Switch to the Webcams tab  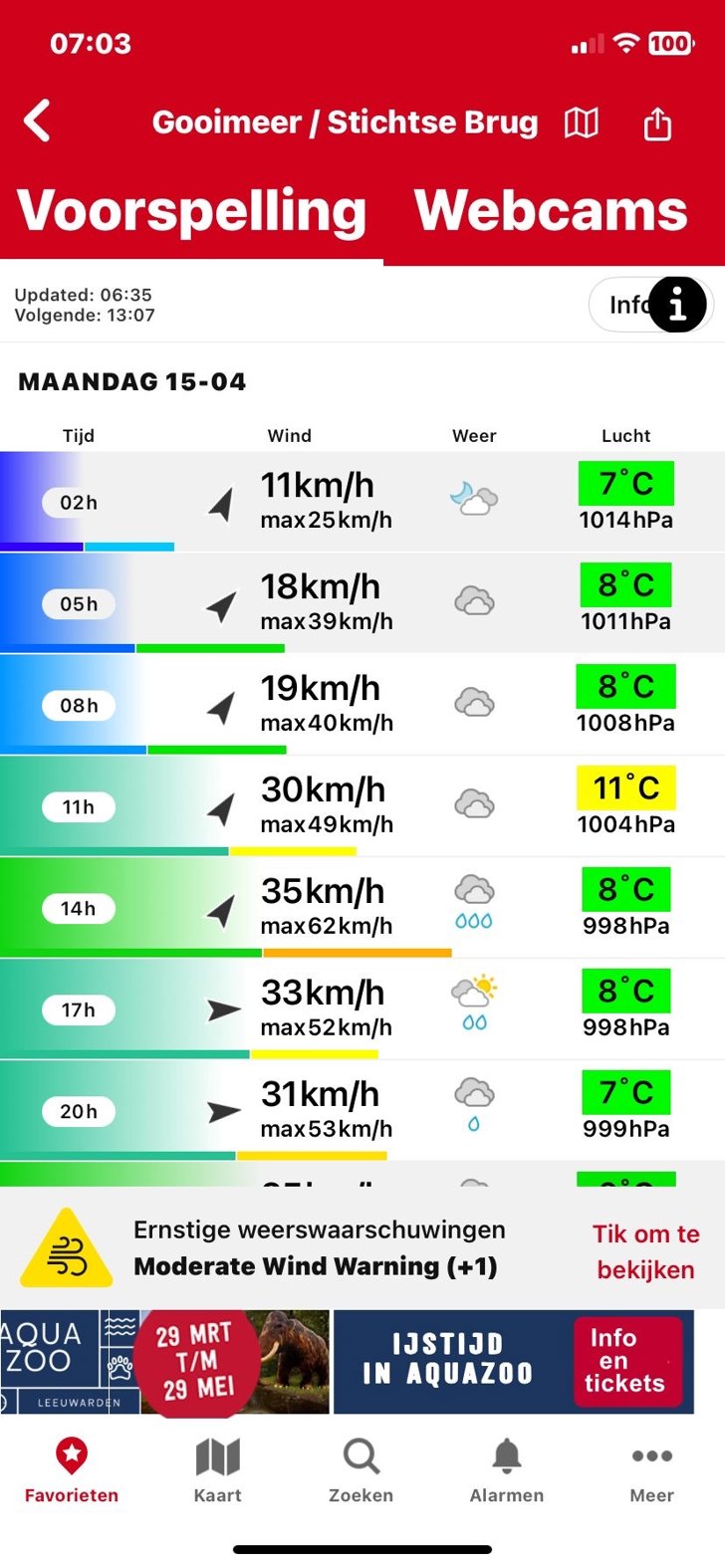tap(551, 211)
